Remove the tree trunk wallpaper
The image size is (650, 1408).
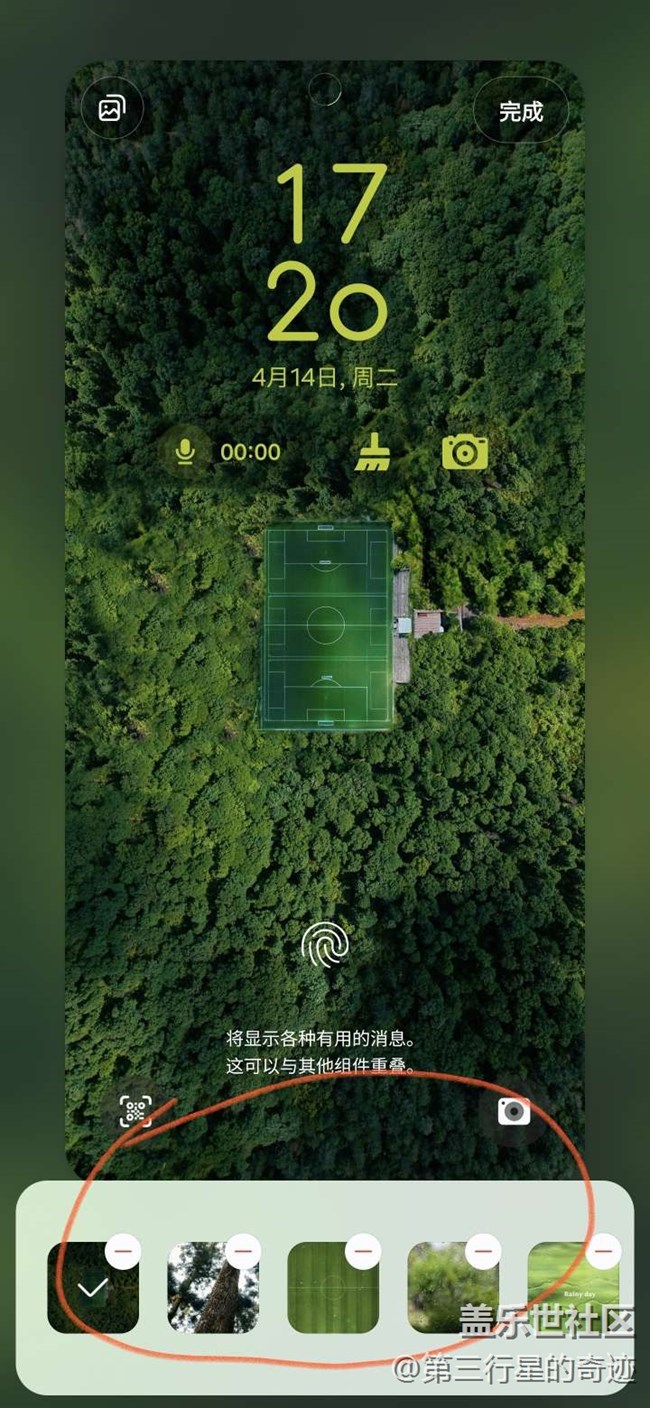coord(243,1249)
